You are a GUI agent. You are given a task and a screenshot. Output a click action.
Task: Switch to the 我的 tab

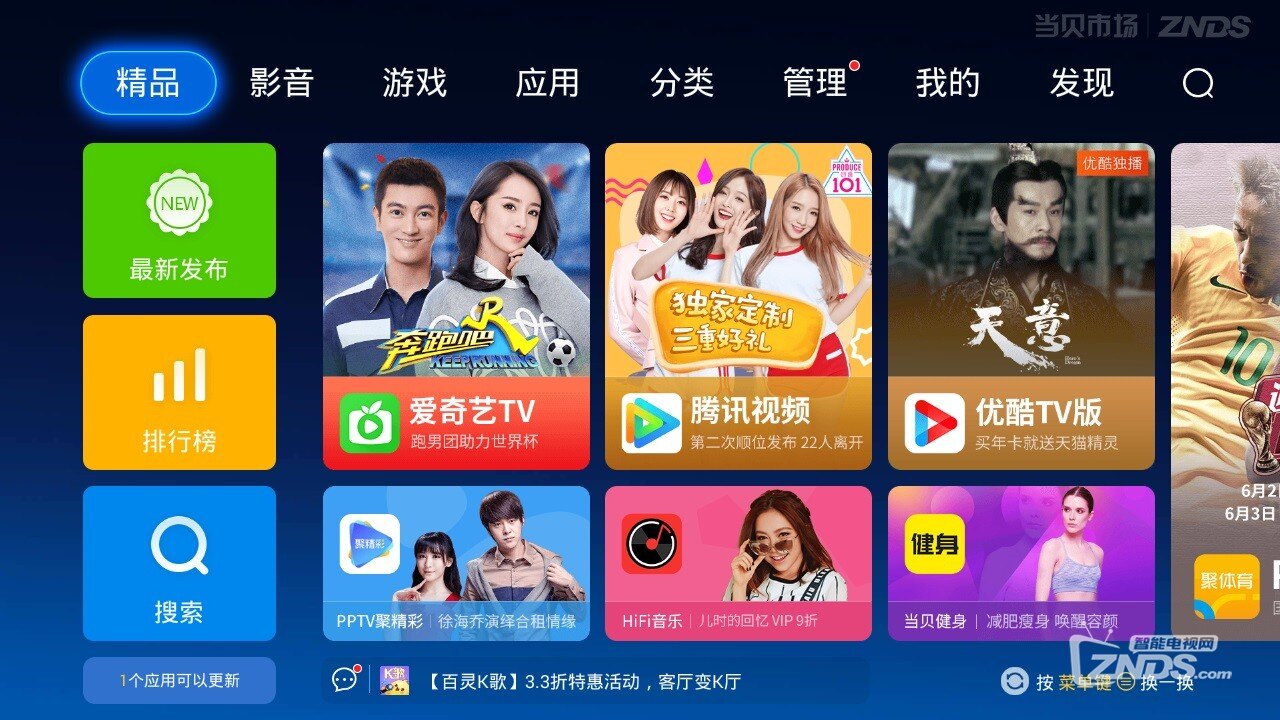(947, 83)
